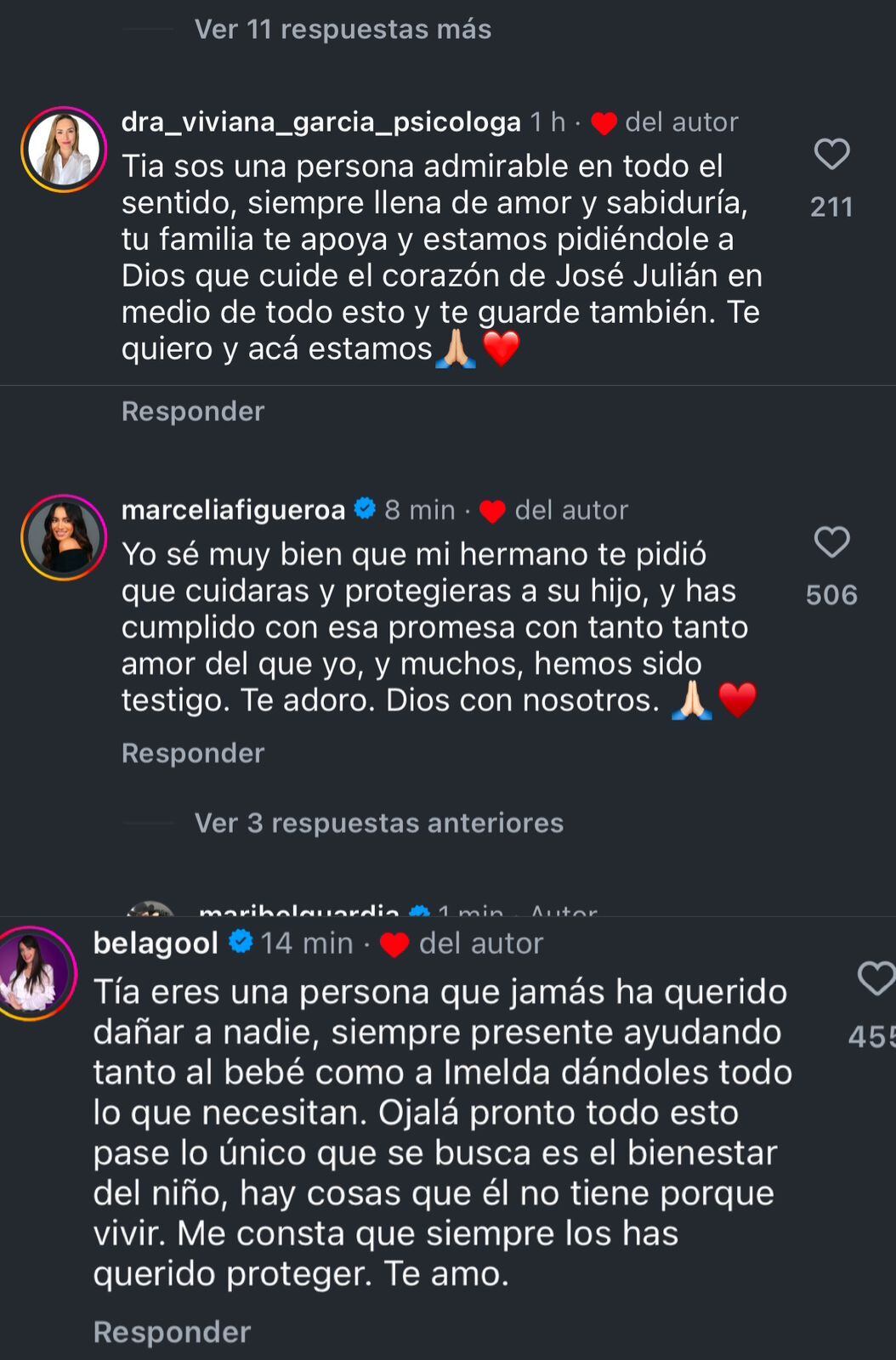The width and height of the screenshot is (896, 1360).
Task: Open marceliafiguroa's profile from her username
Action: (x=234, y=509)
